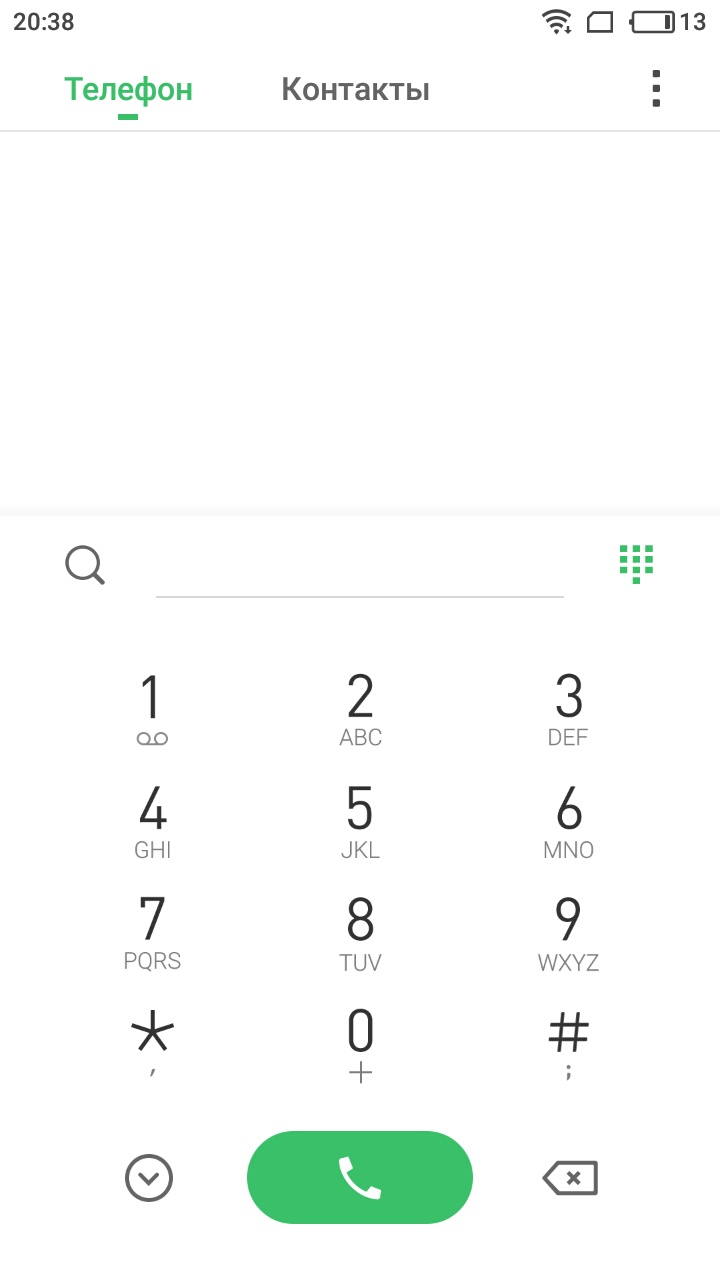Delete last digit with backspace icon
This screenshot has height=1280, width=720.
point(570,1178)
